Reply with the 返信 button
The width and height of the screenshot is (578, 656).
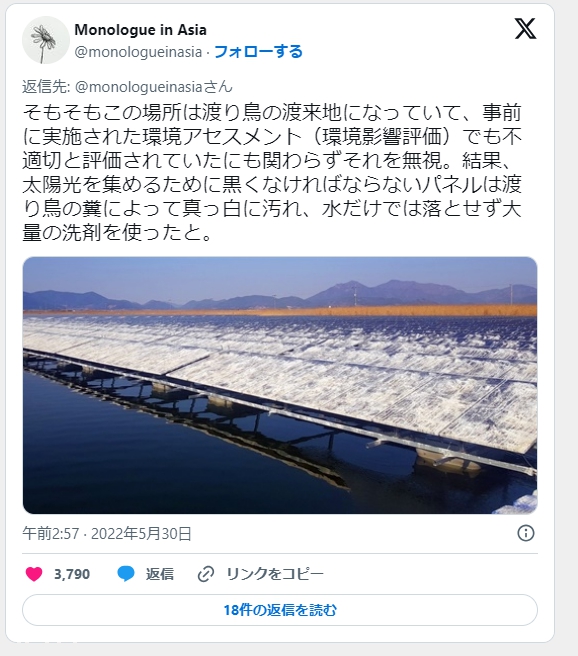[145, 574]
